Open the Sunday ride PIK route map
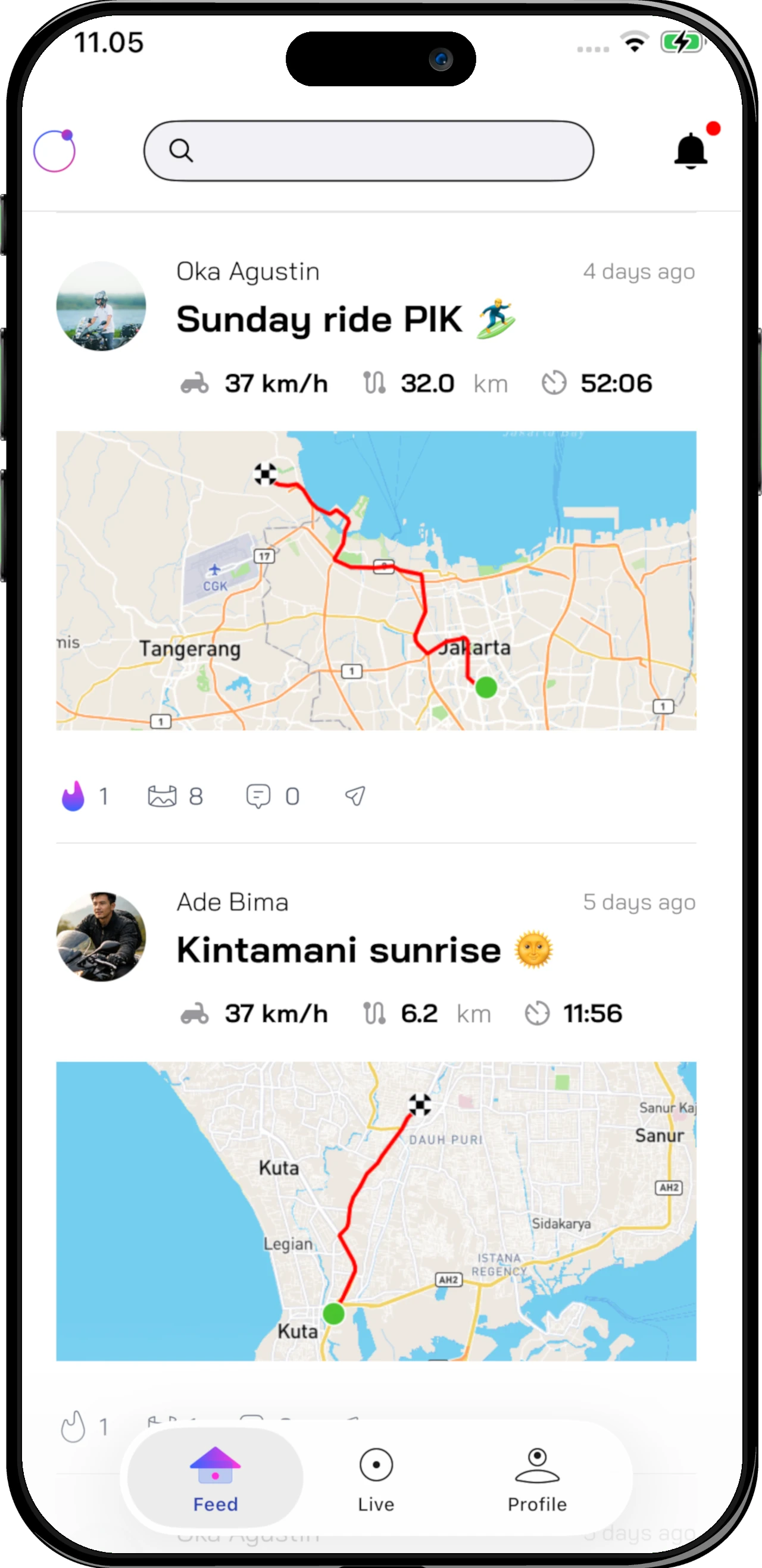Image resolution: width=762 pixels, height=1568 pixels. (376, 580)
